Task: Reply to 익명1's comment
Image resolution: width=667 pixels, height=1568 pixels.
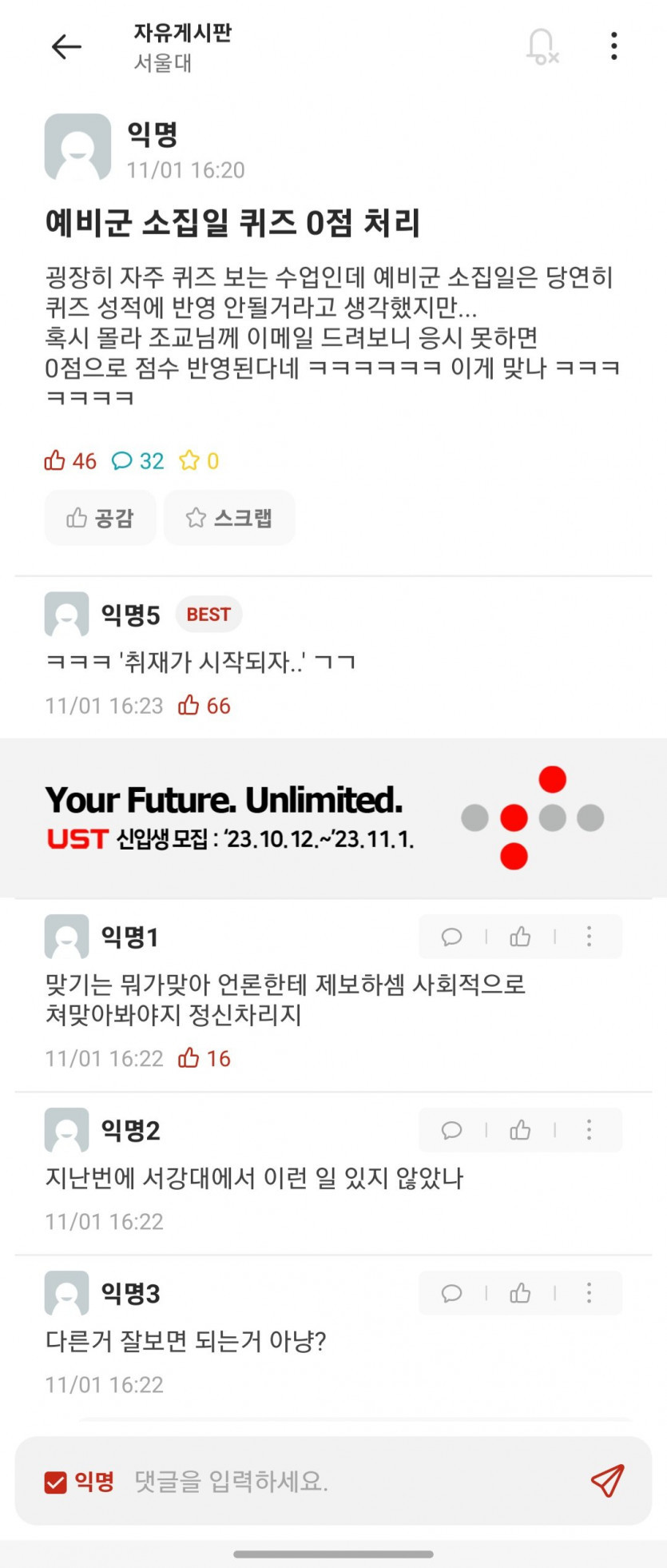Action: 452,937
